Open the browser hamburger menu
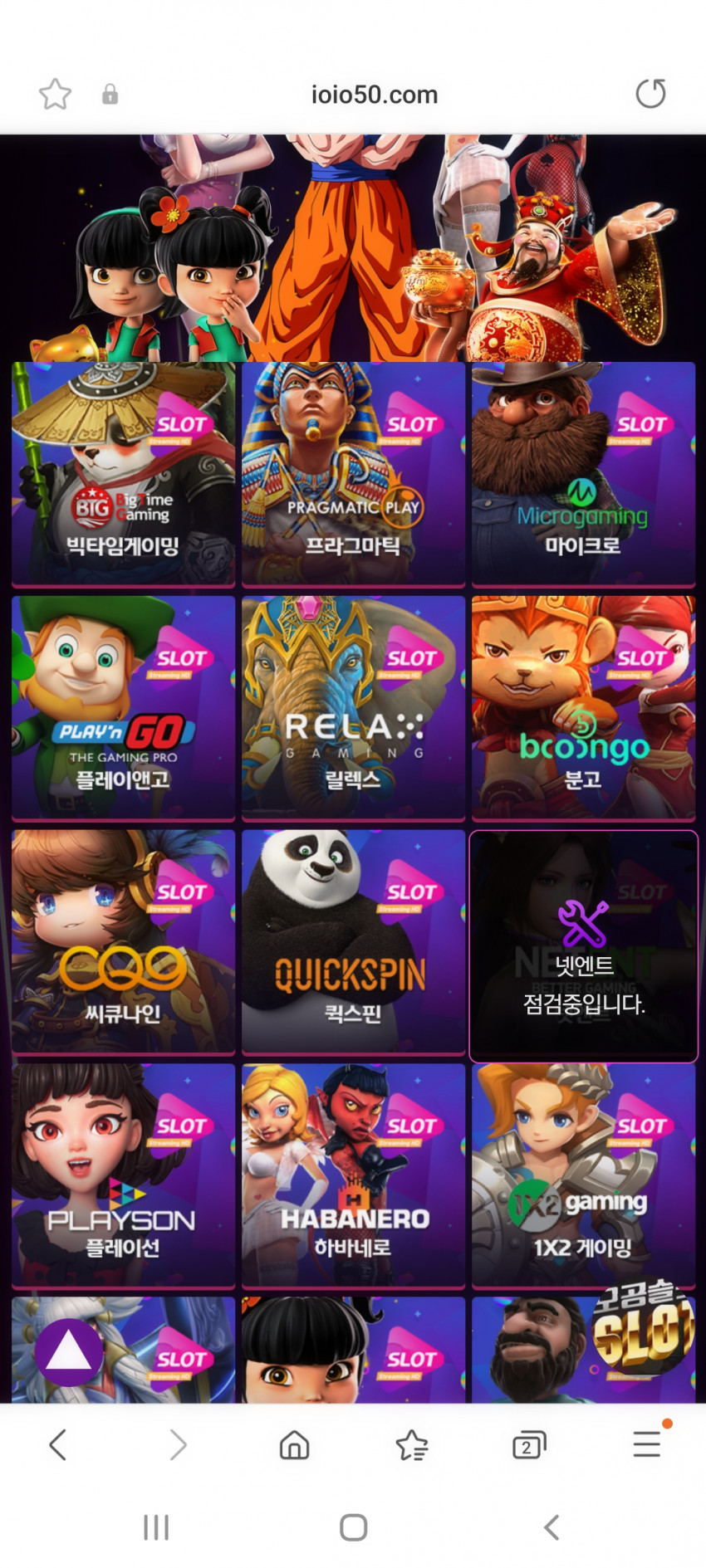Viewport: 706px width, 1568px height. [x=646, y=1444]
